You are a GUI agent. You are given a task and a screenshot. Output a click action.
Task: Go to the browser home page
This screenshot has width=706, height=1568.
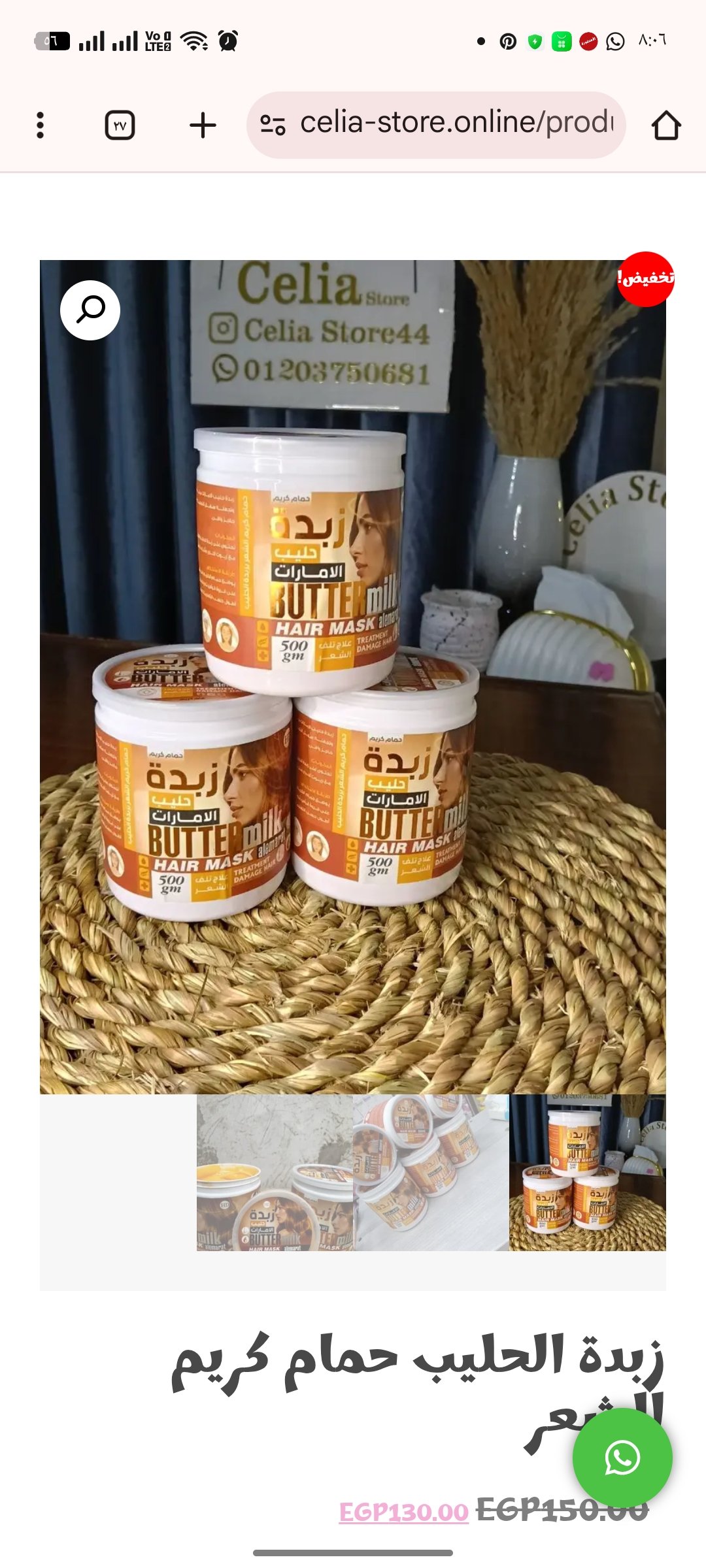[666, 125]
